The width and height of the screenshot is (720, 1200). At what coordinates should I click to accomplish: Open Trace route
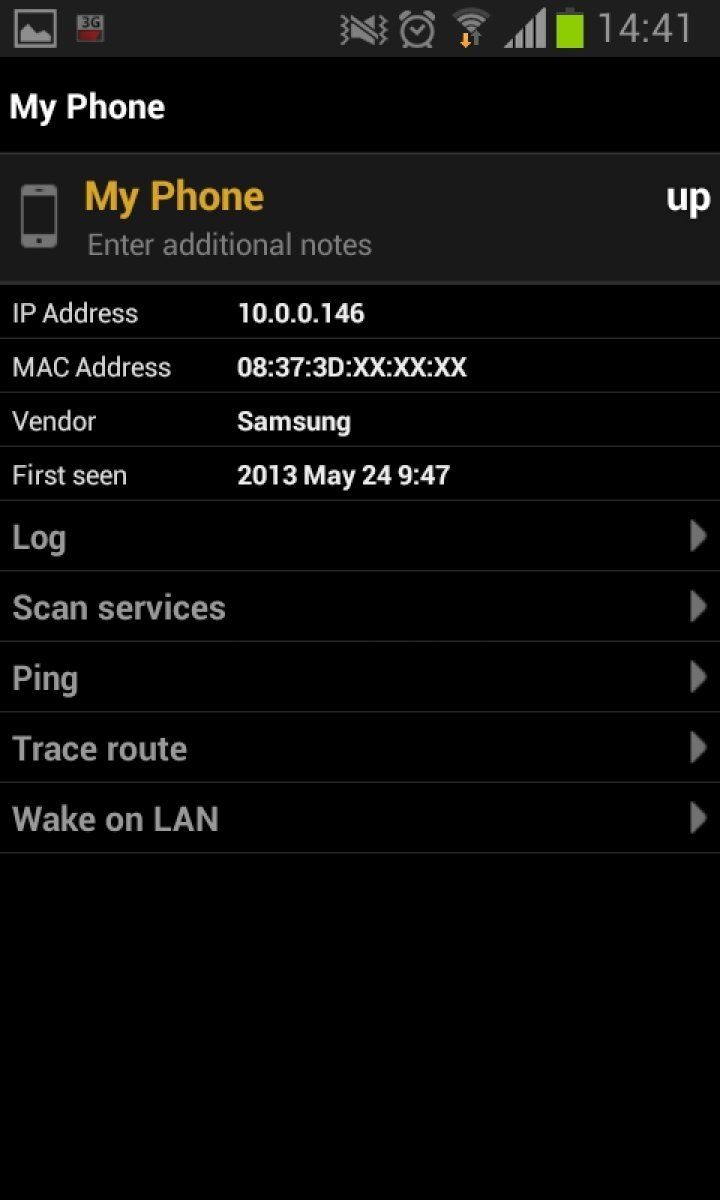click(360, 748)
